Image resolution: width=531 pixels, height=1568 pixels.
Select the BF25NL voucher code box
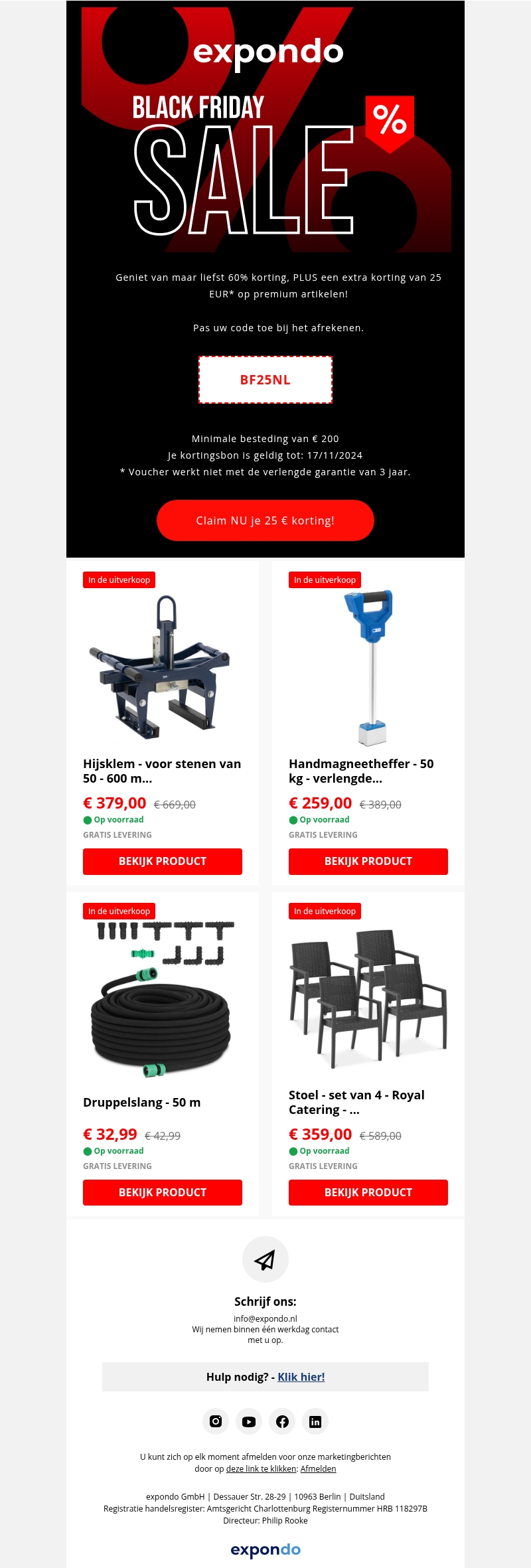pos(265,380)
